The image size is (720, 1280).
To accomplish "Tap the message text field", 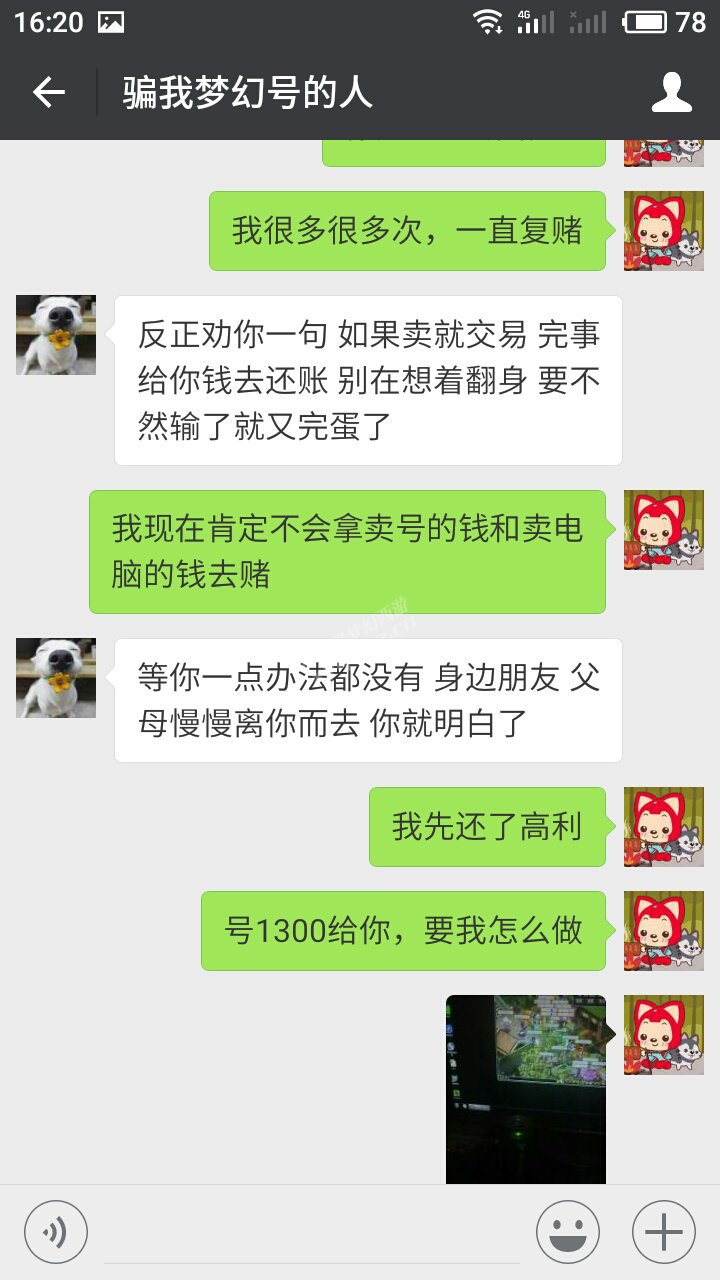I will pyautogui.click(x=312, y=1233).
